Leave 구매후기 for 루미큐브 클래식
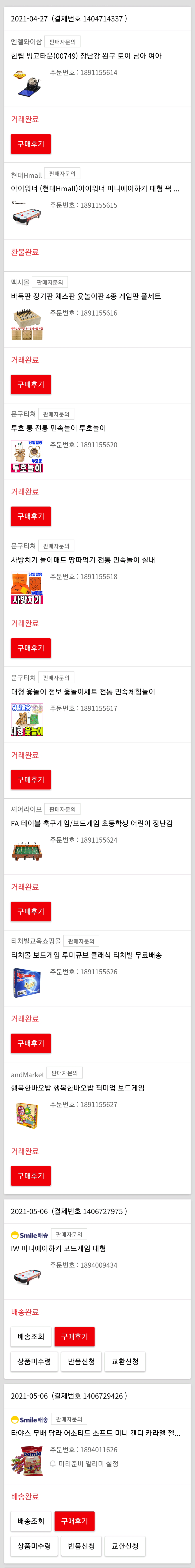 tap(30, 1043)
